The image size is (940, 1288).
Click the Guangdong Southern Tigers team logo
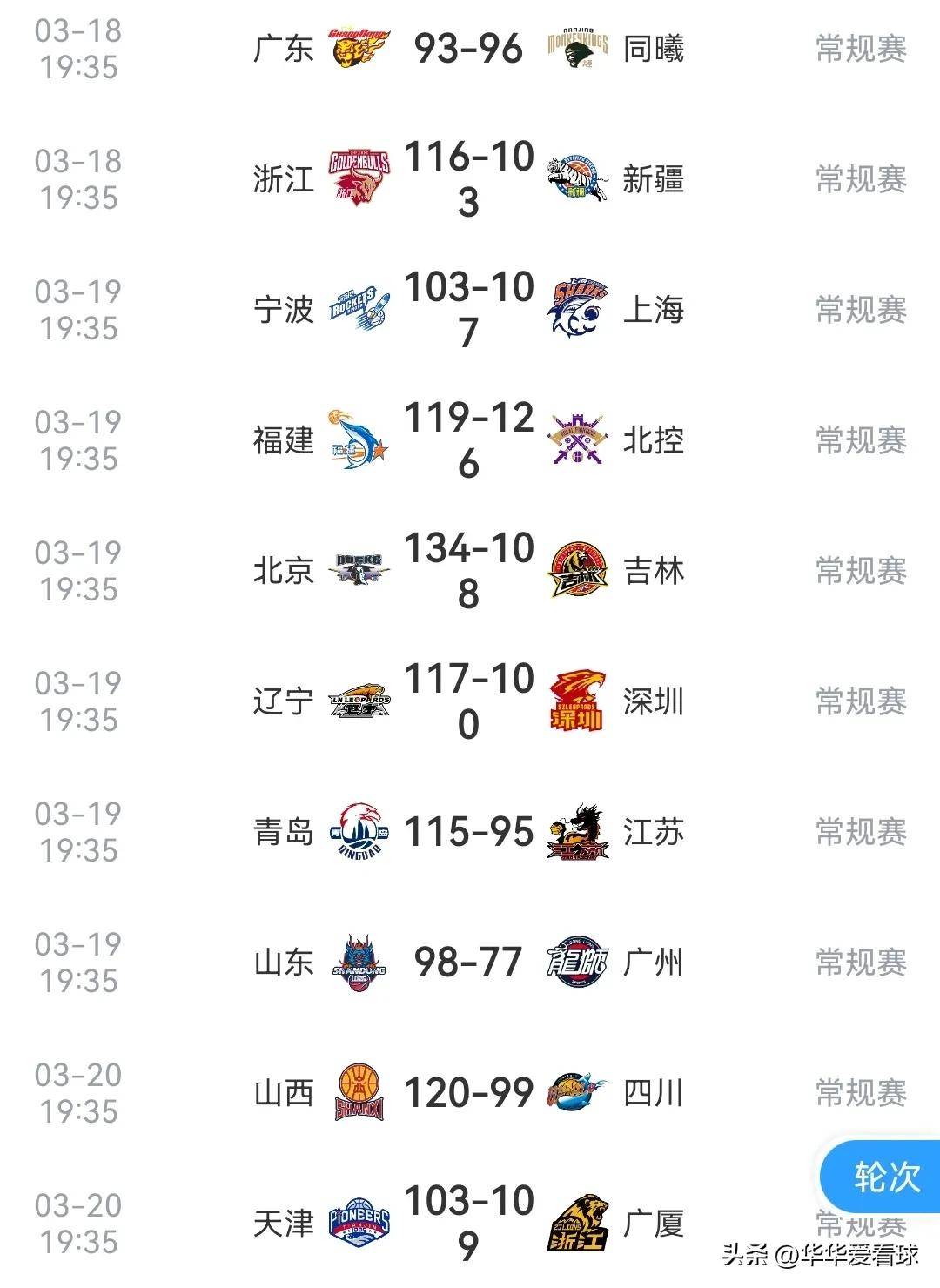(x=359, y=48)
